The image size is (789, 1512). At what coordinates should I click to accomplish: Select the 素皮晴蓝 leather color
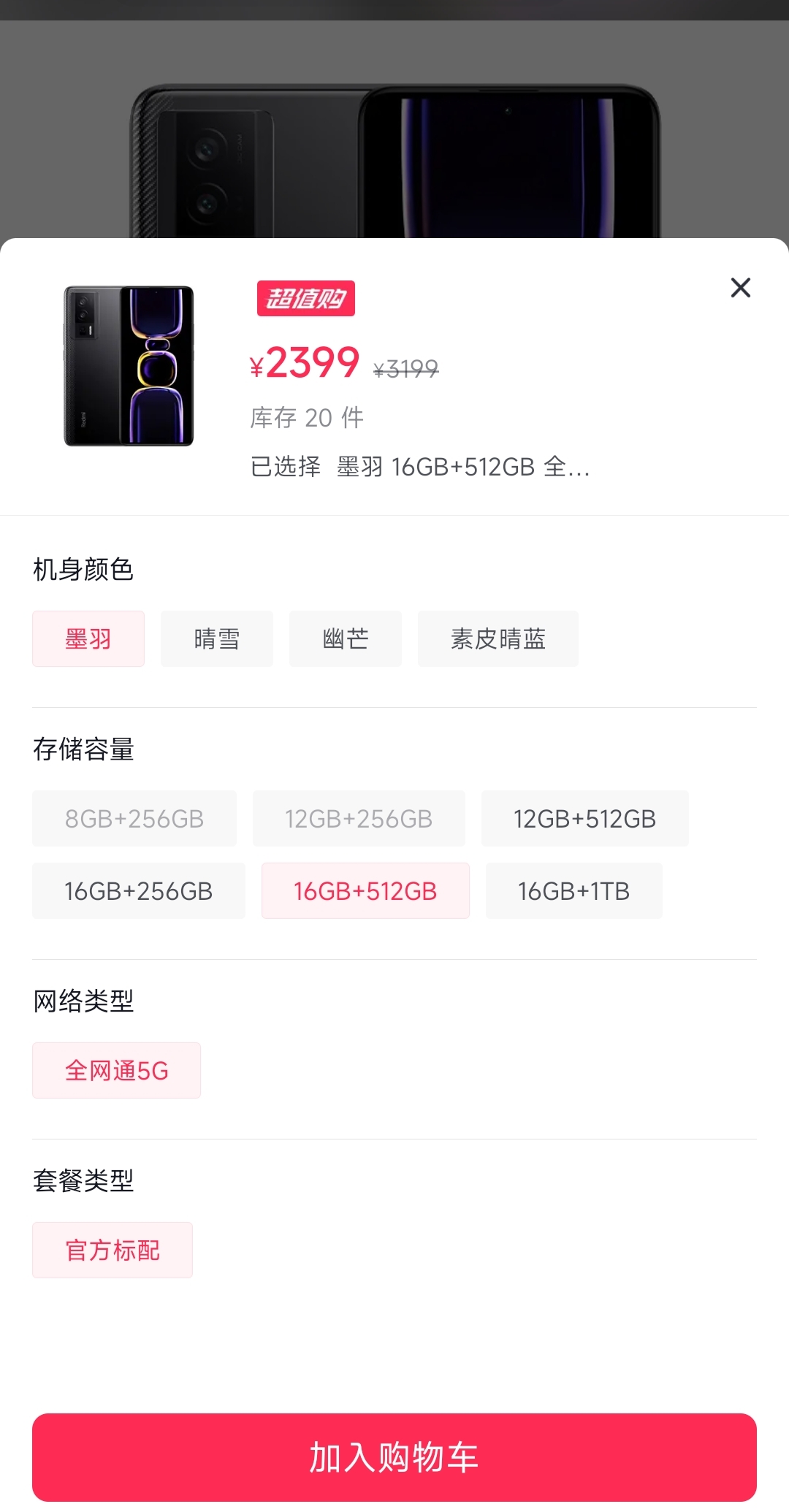tap(498, 638)
